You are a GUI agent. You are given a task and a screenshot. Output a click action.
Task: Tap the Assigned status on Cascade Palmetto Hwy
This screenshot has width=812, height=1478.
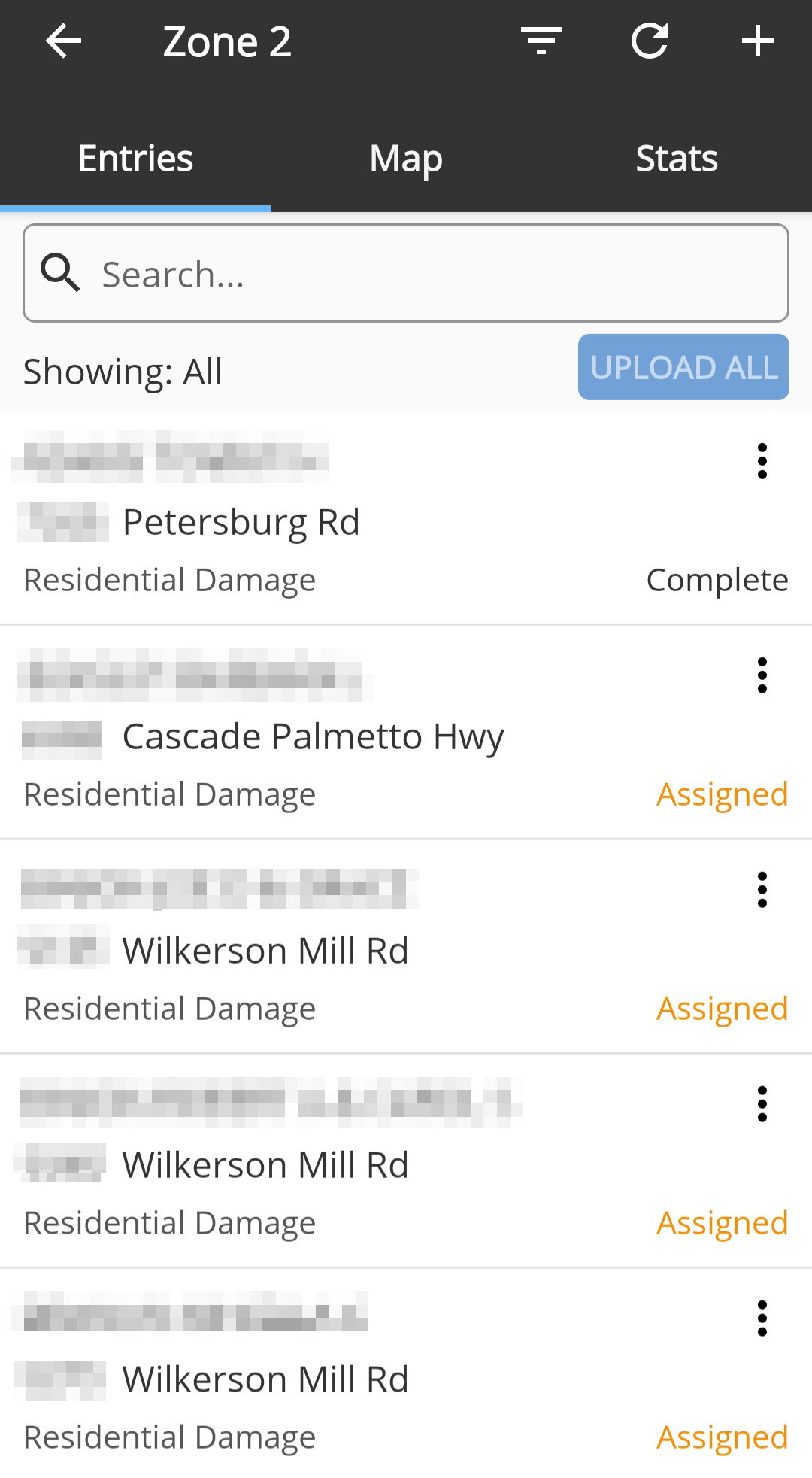point(722,794)
